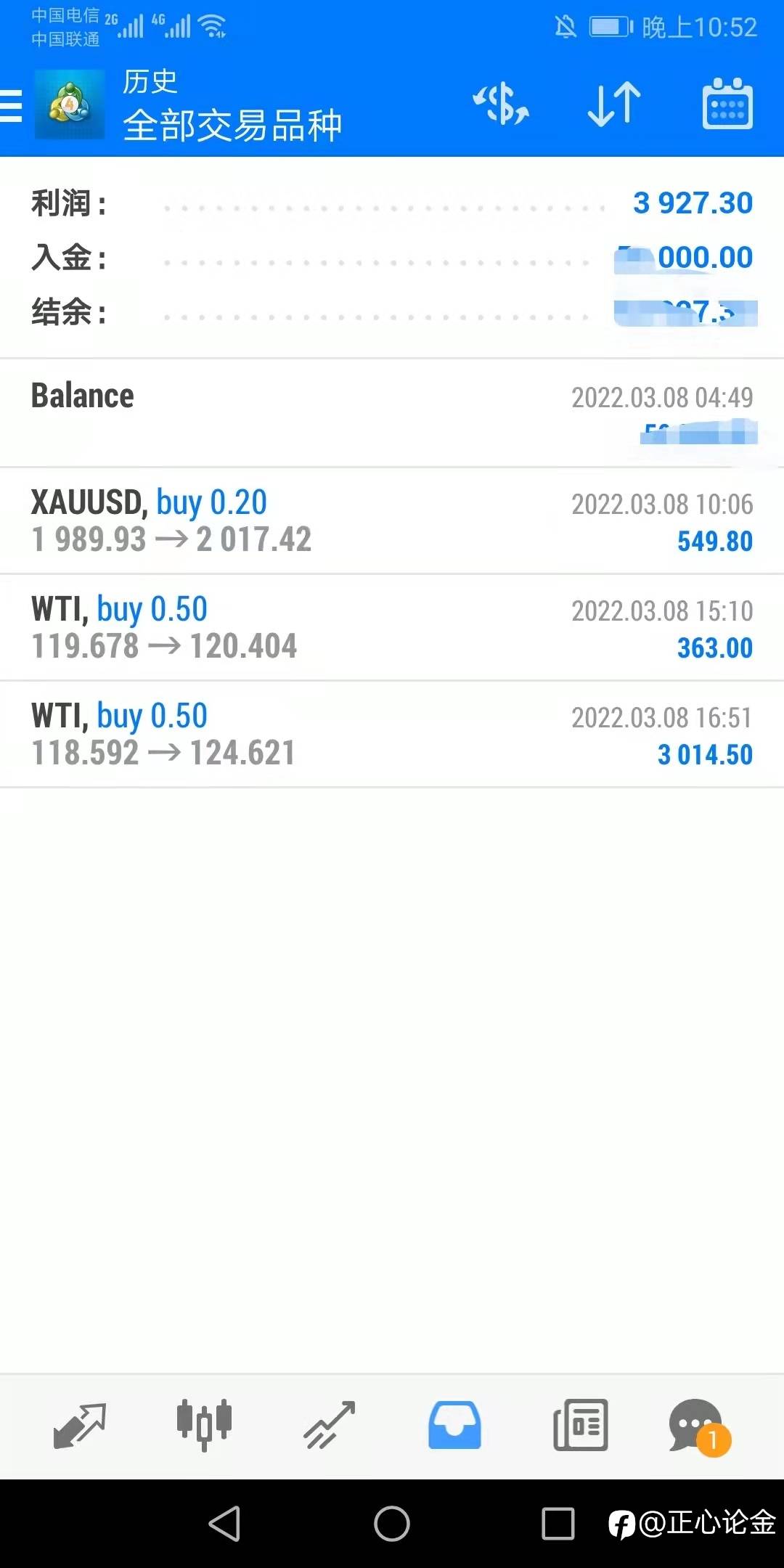This screenshot has width=784, height=1568.
Task: Tap the system back button
Action: click(x=224, y=1523)
